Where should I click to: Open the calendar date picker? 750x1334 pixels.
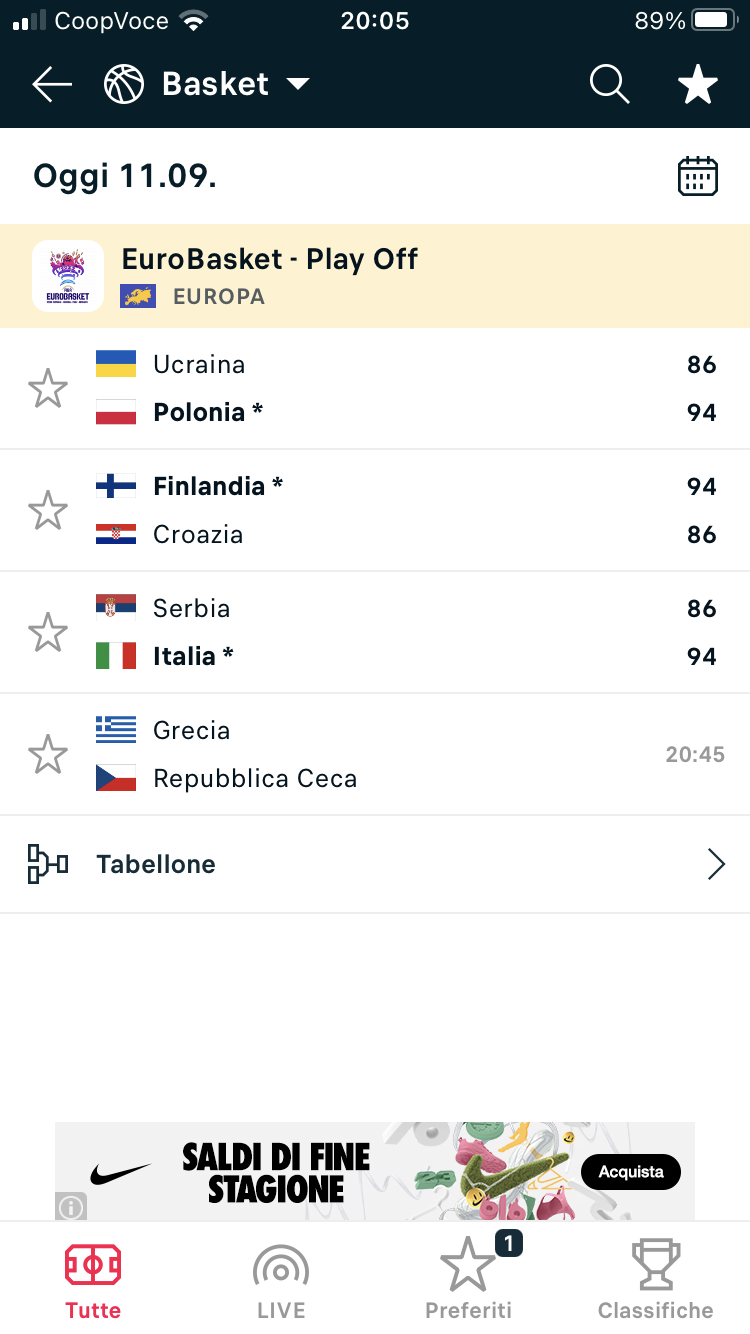pos(698,176)
